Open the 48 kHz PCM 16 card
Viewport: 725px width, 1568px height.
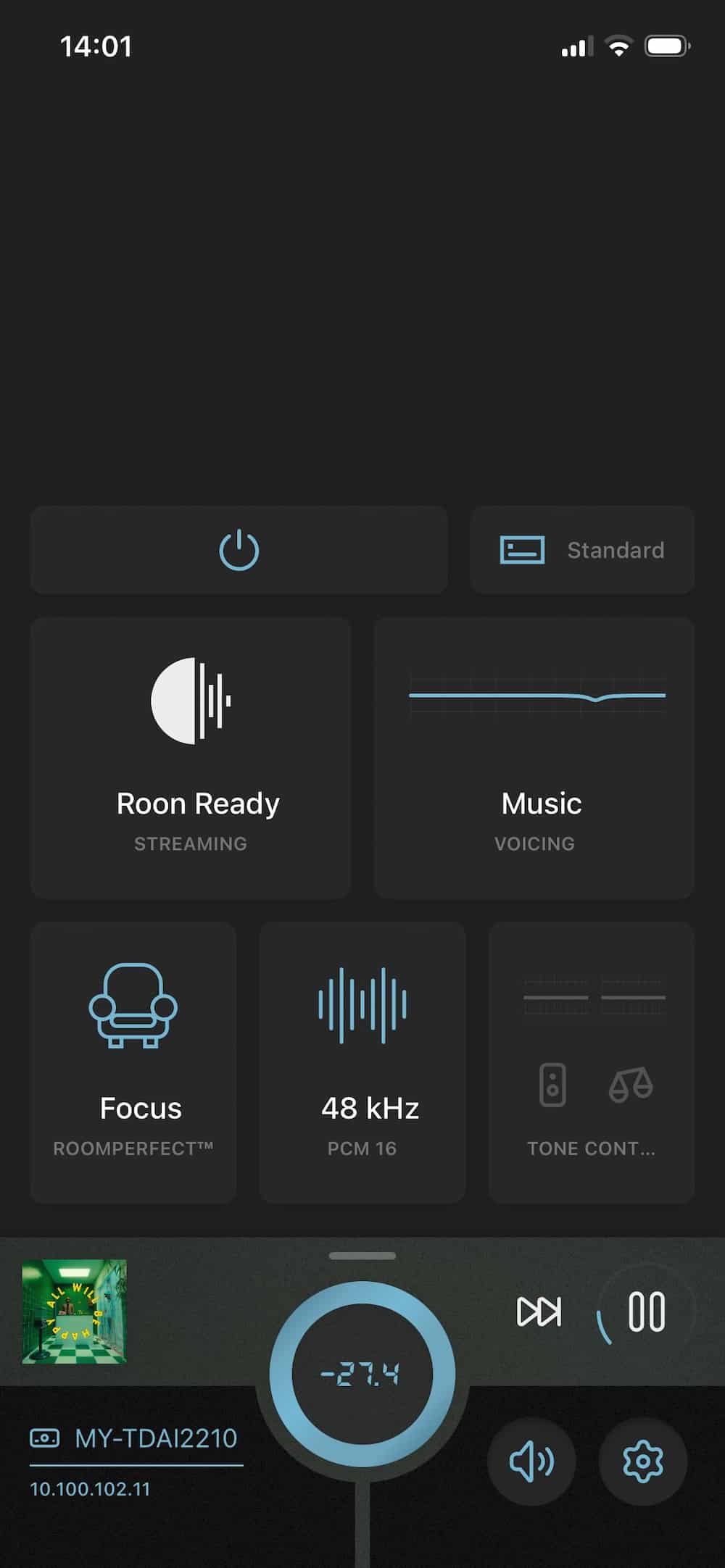tap(362, 1062)
